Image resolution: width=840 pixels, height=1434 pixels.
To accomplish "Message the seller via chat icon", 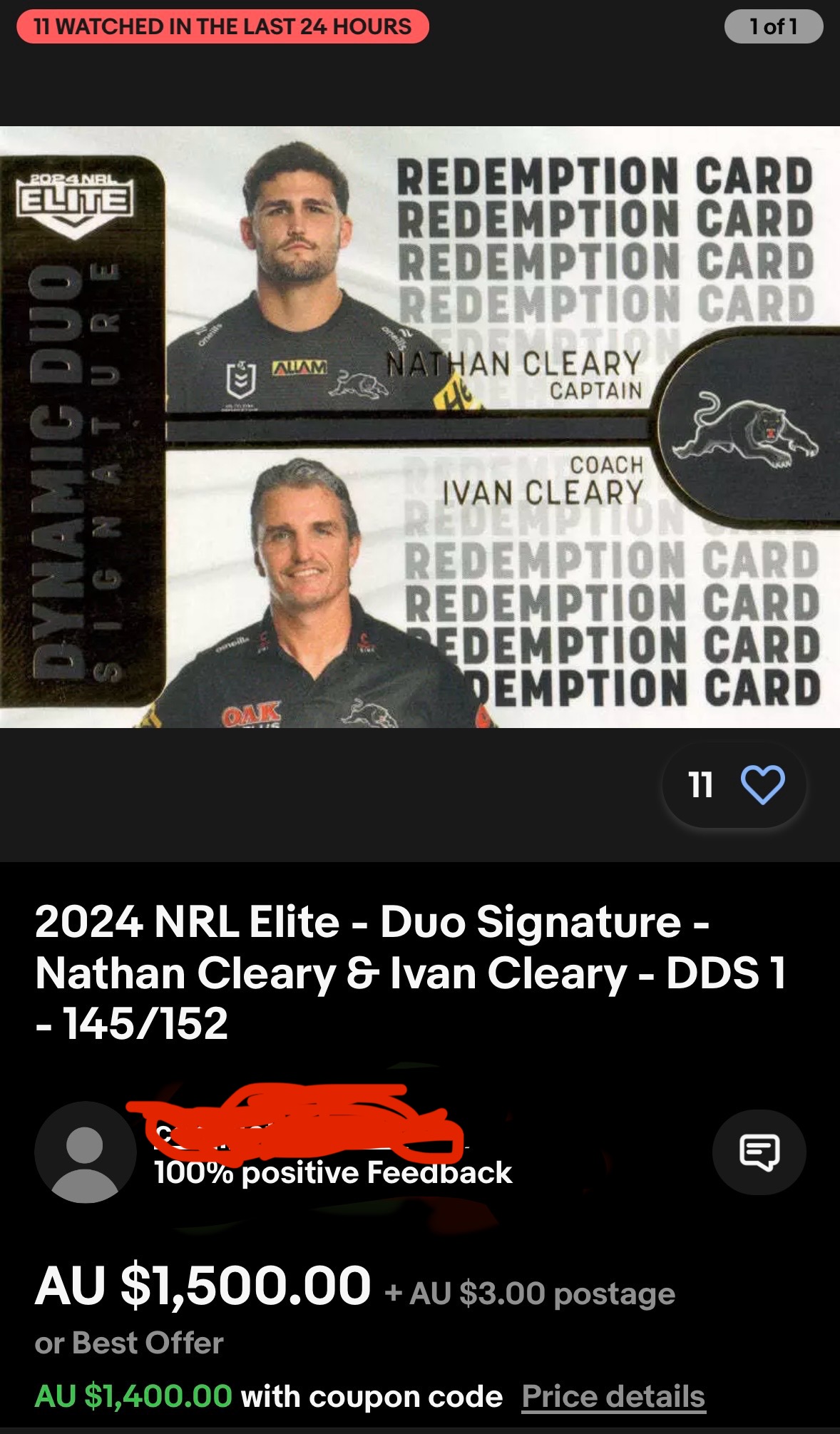I will coord(759,1152).
